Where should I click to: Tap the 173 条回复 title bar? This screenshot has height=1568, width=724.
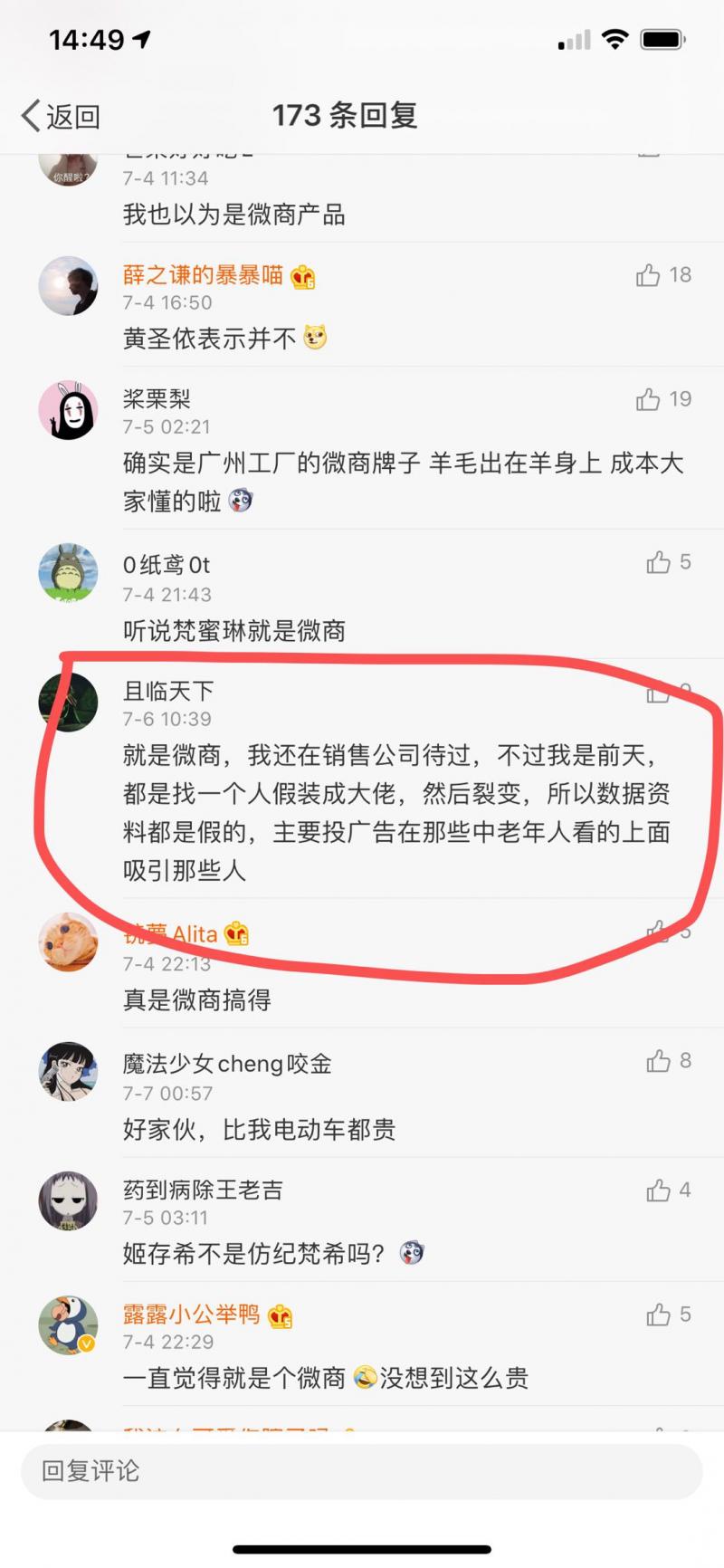(x=347, y=116)
